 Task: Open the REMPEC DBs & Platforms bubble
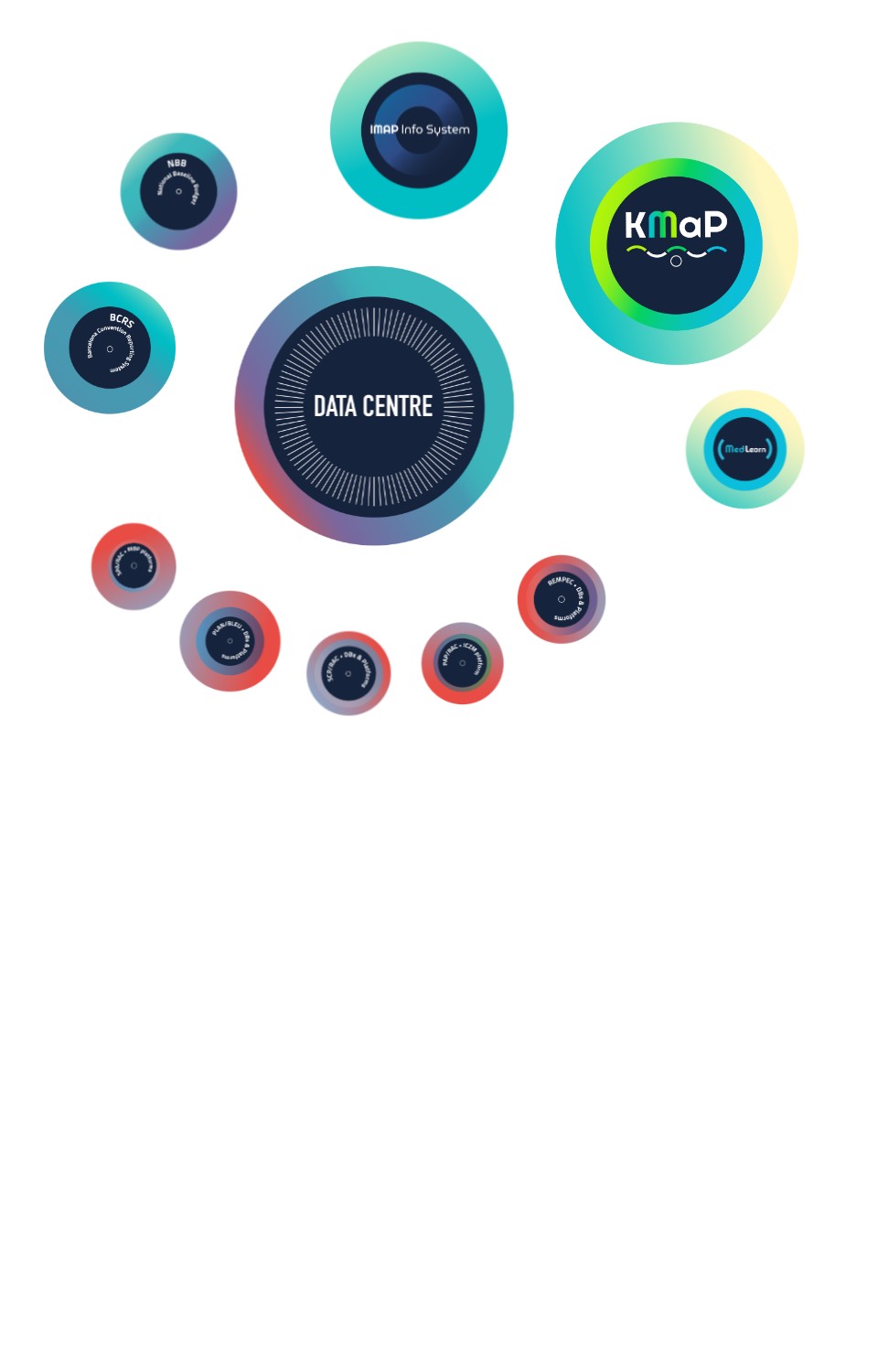(x=562, y=599)
